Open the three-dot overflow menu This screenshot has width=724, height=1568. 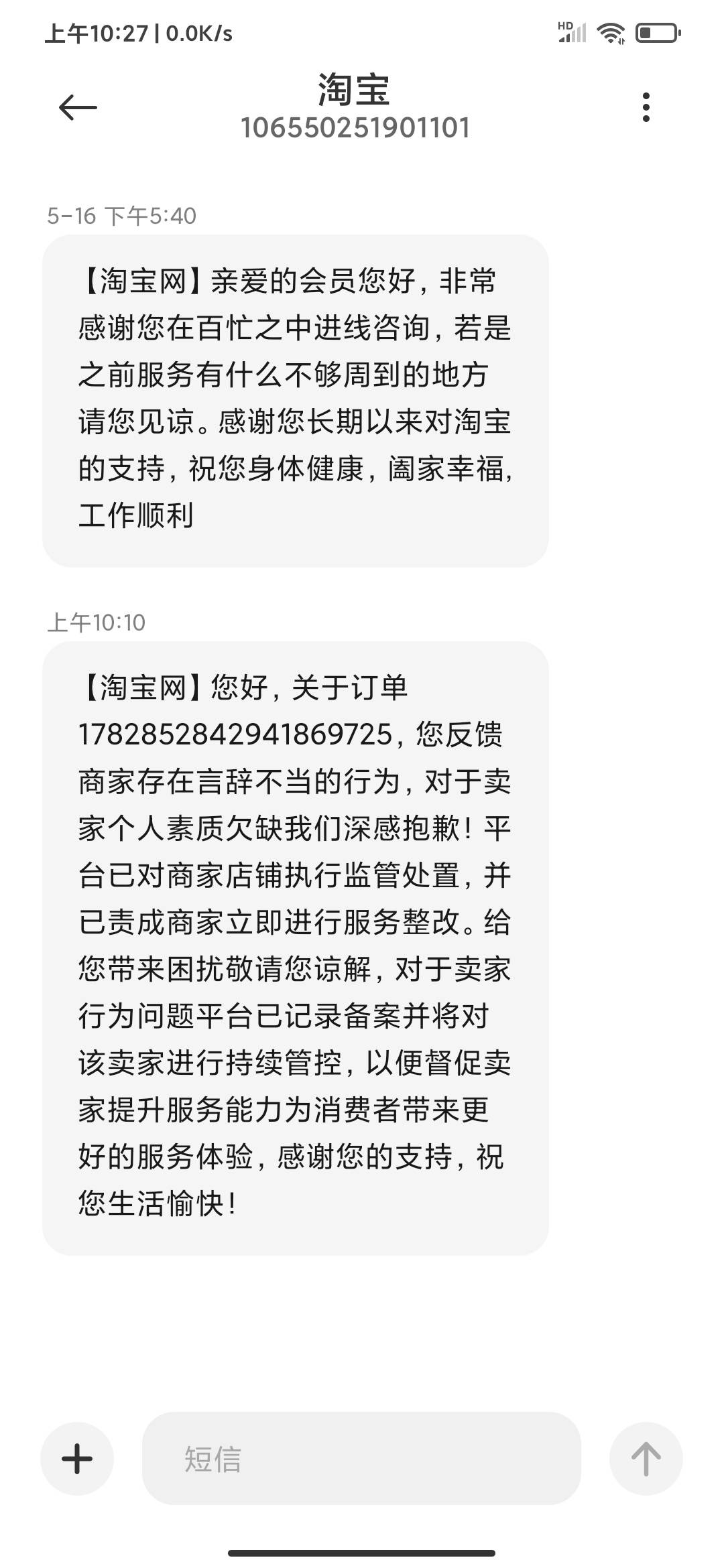tap(646, 107)
